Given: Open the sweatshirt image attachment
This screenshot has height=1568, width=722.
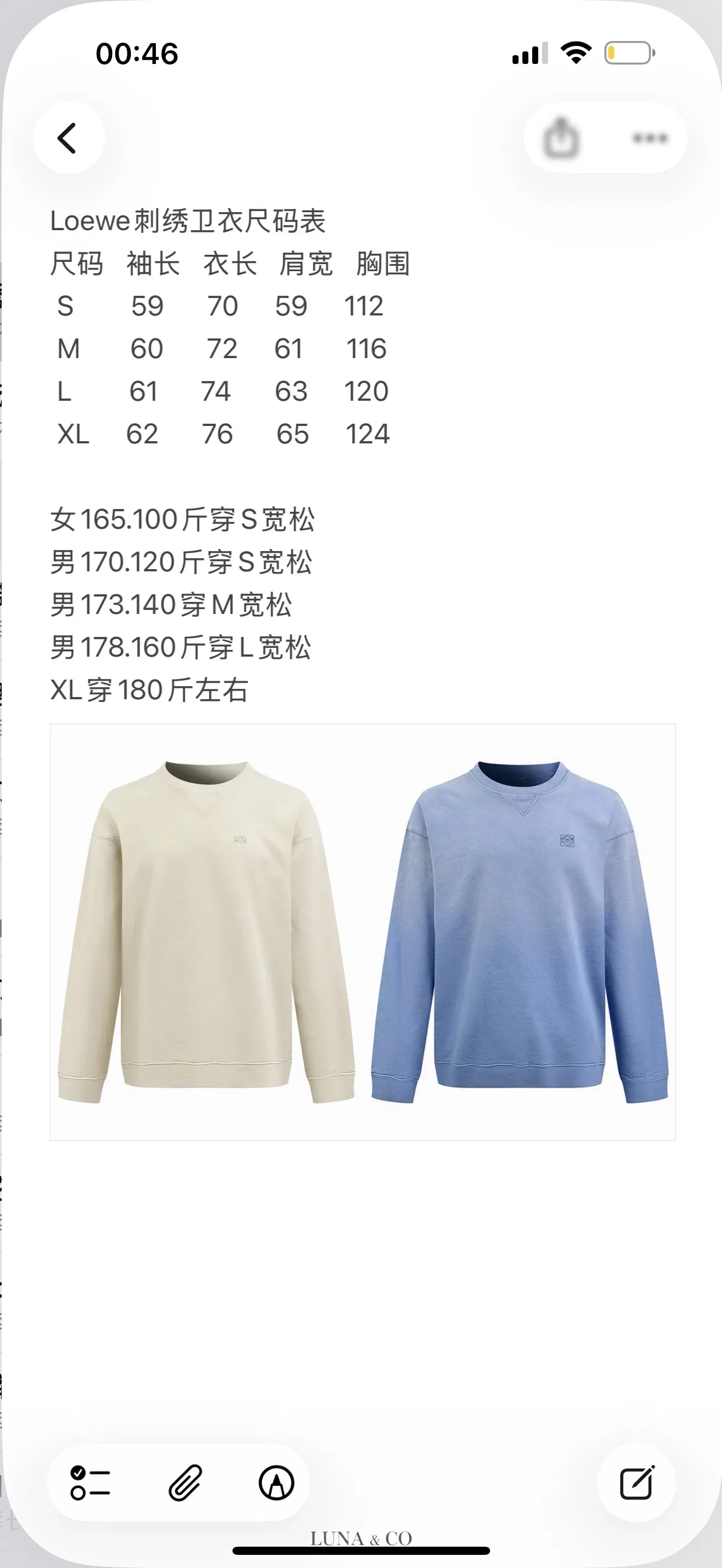Looking at the screenshot, I should 363,932.
